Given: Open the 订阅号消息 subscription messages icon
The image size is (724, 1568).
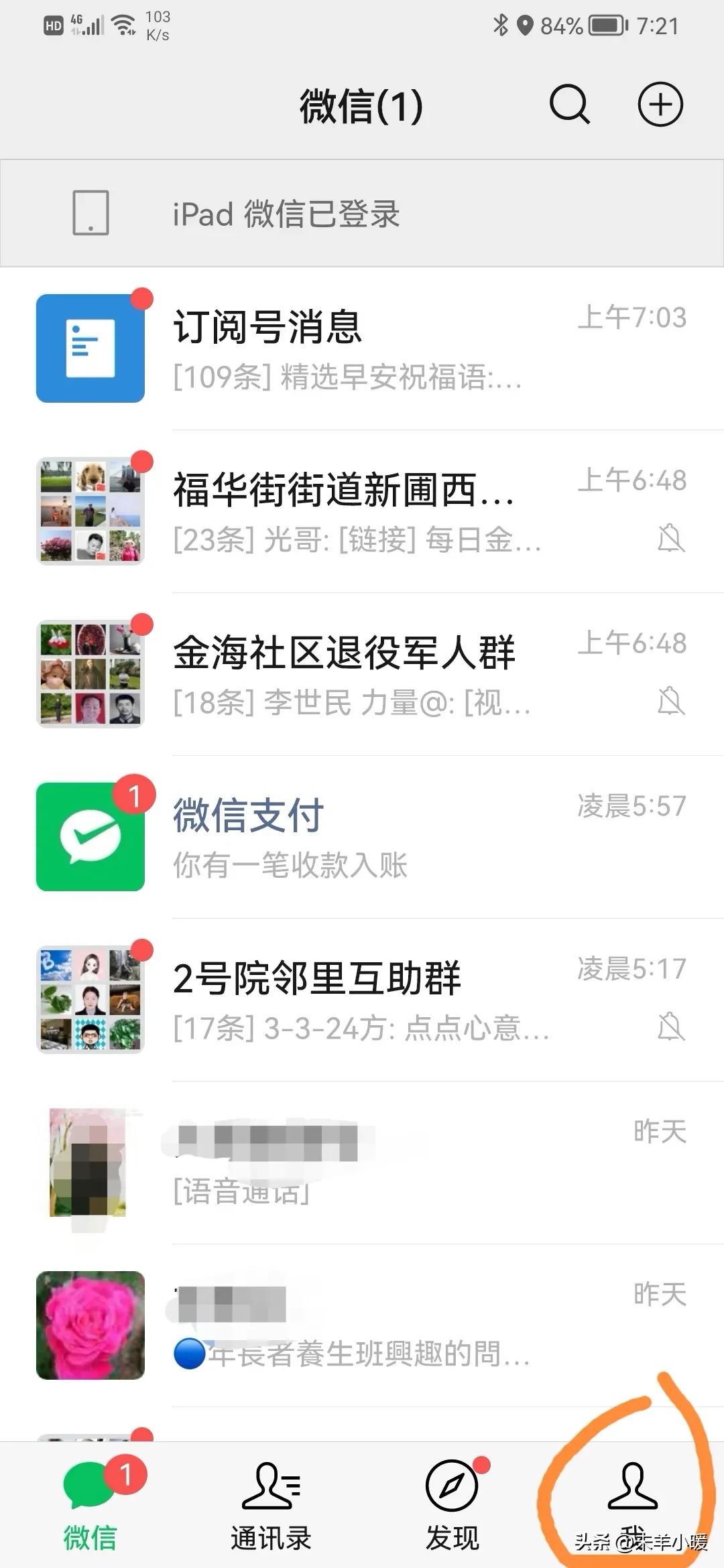Looking at the screenshot, I should (x=90, y=348).
